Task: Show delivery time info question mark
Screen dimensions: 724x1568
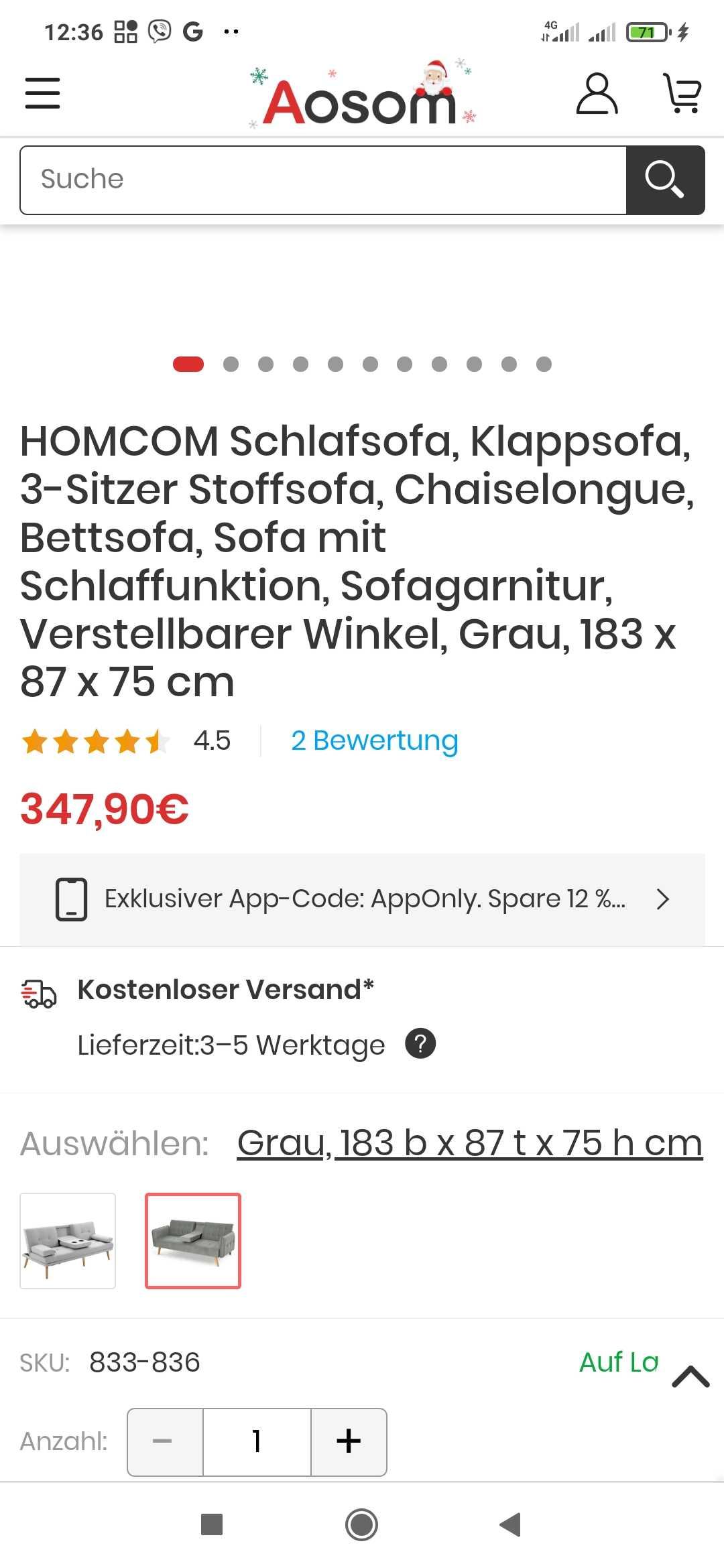Action: point(420,1044)
